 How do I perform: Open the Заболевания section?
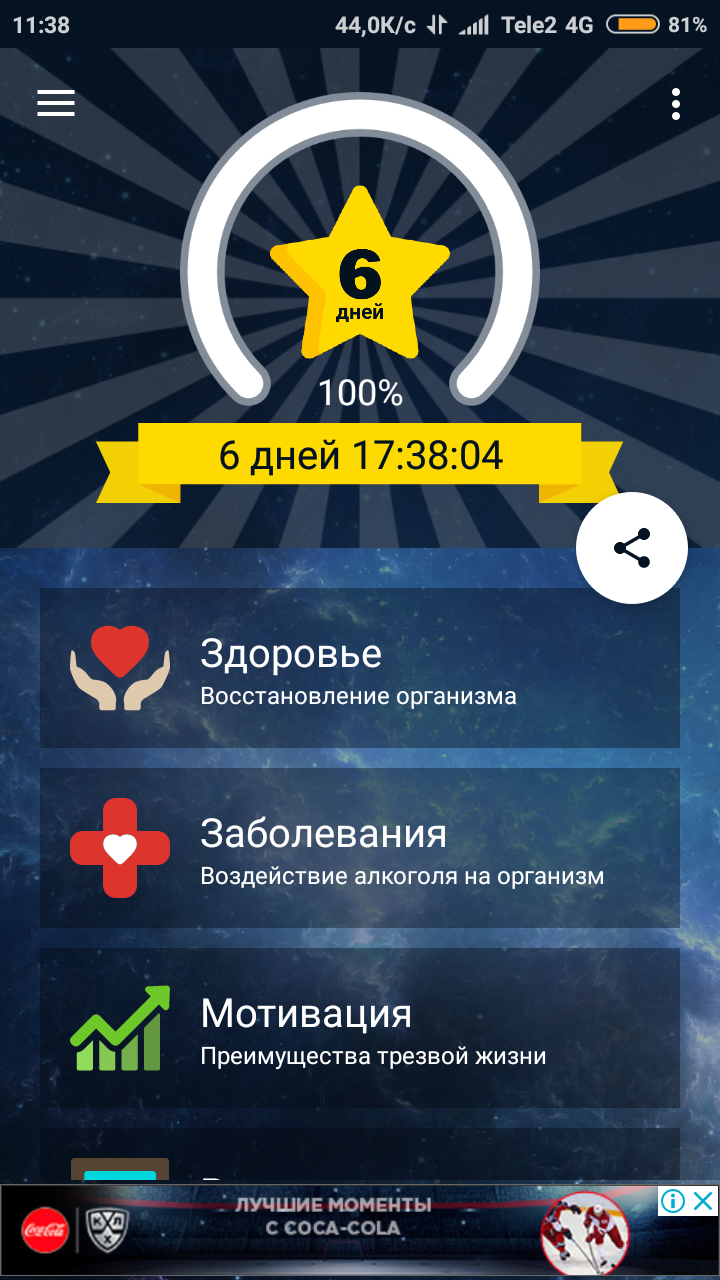[x=360, y=848]
